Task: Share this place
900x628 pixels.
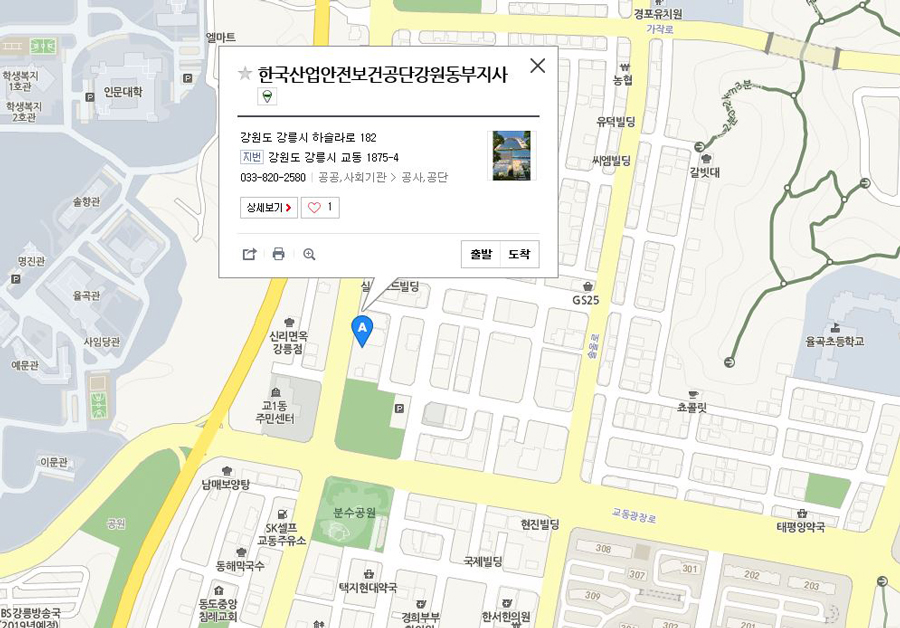Action: pos(249,254)
